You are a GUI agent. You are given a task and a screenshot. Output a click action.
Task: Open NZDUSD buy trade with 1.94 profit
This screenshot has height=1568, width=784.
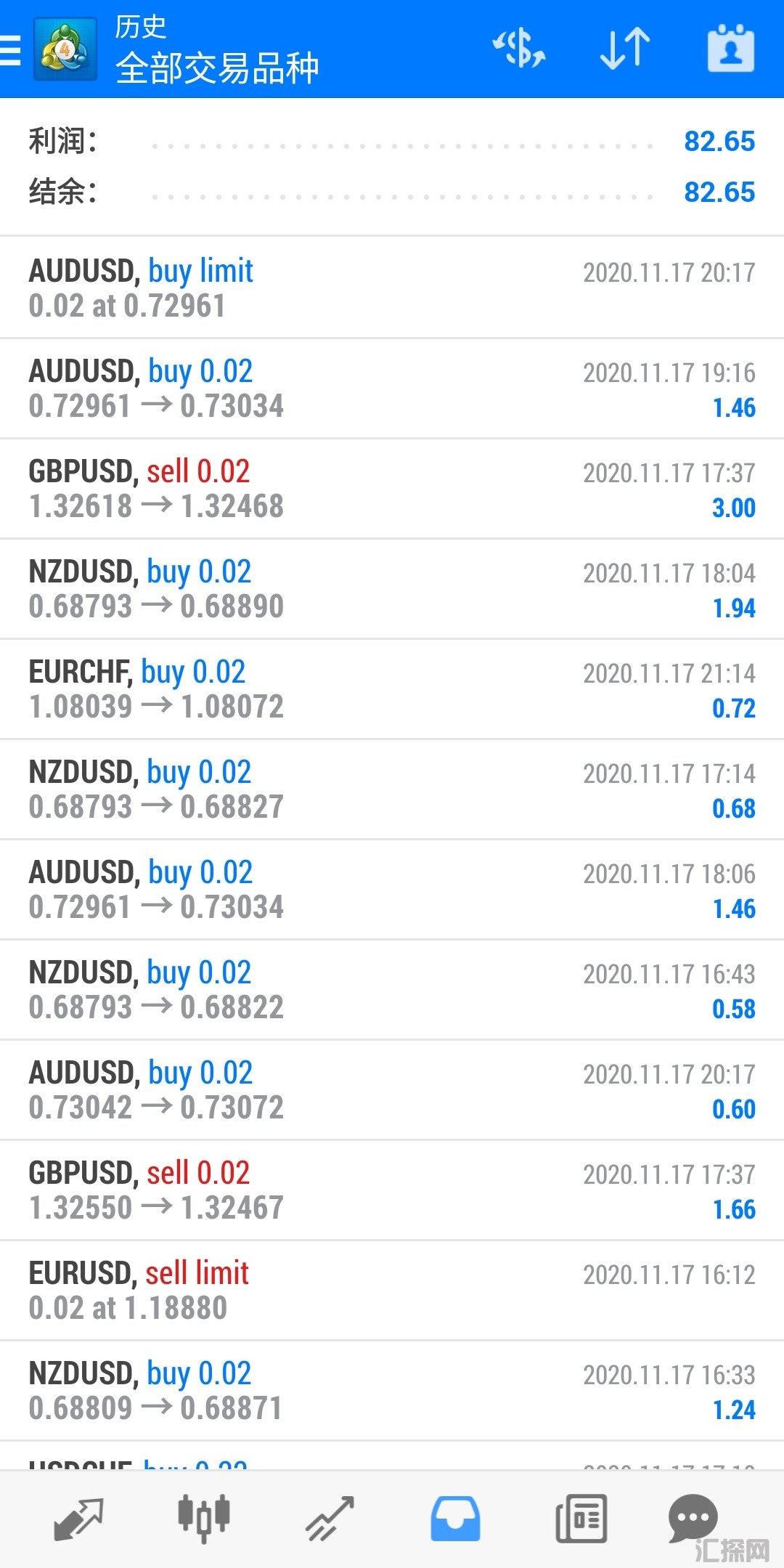(x=392, y=588)
